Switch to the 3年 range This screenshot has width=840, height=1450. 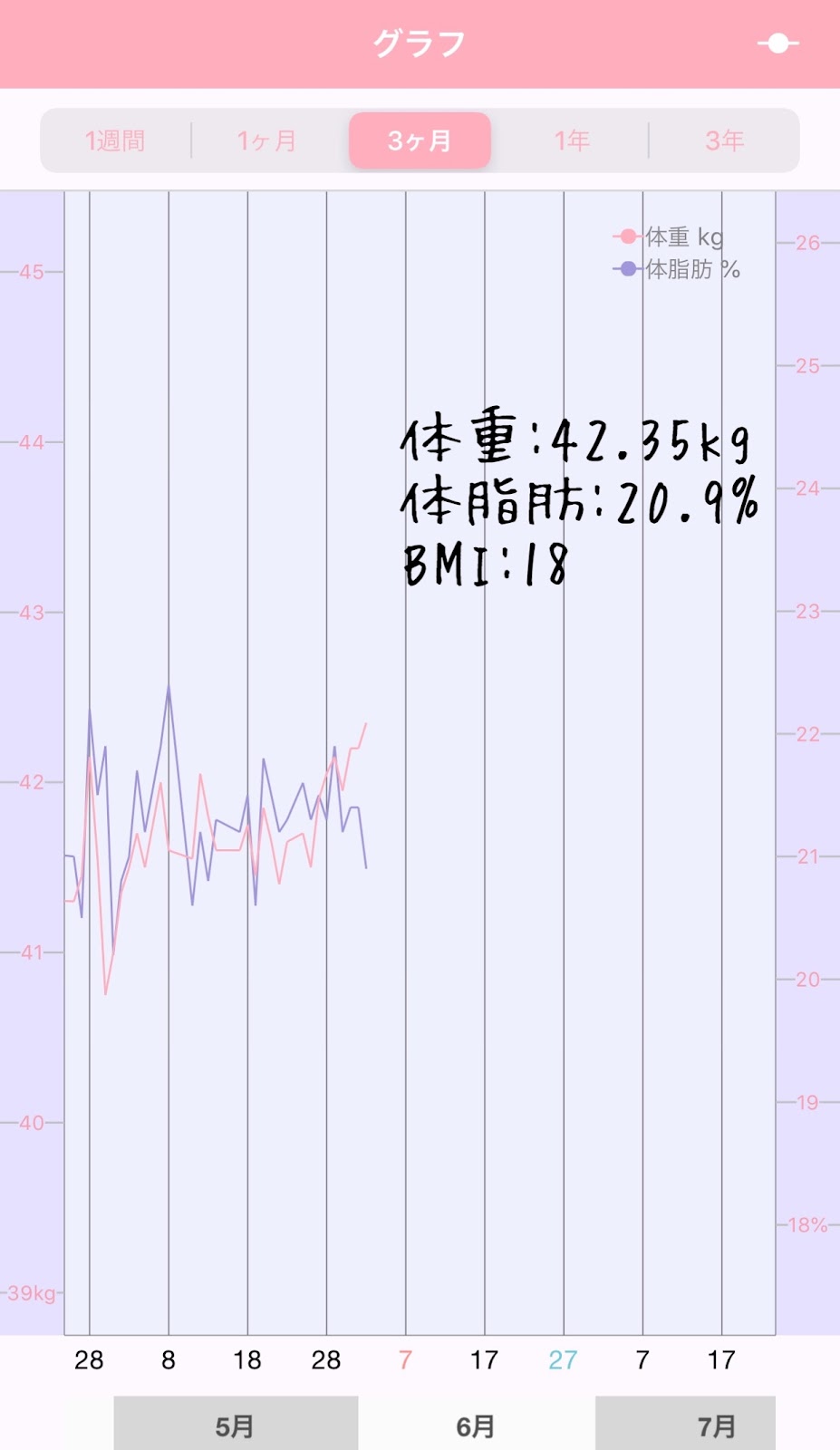pos(724,140)
